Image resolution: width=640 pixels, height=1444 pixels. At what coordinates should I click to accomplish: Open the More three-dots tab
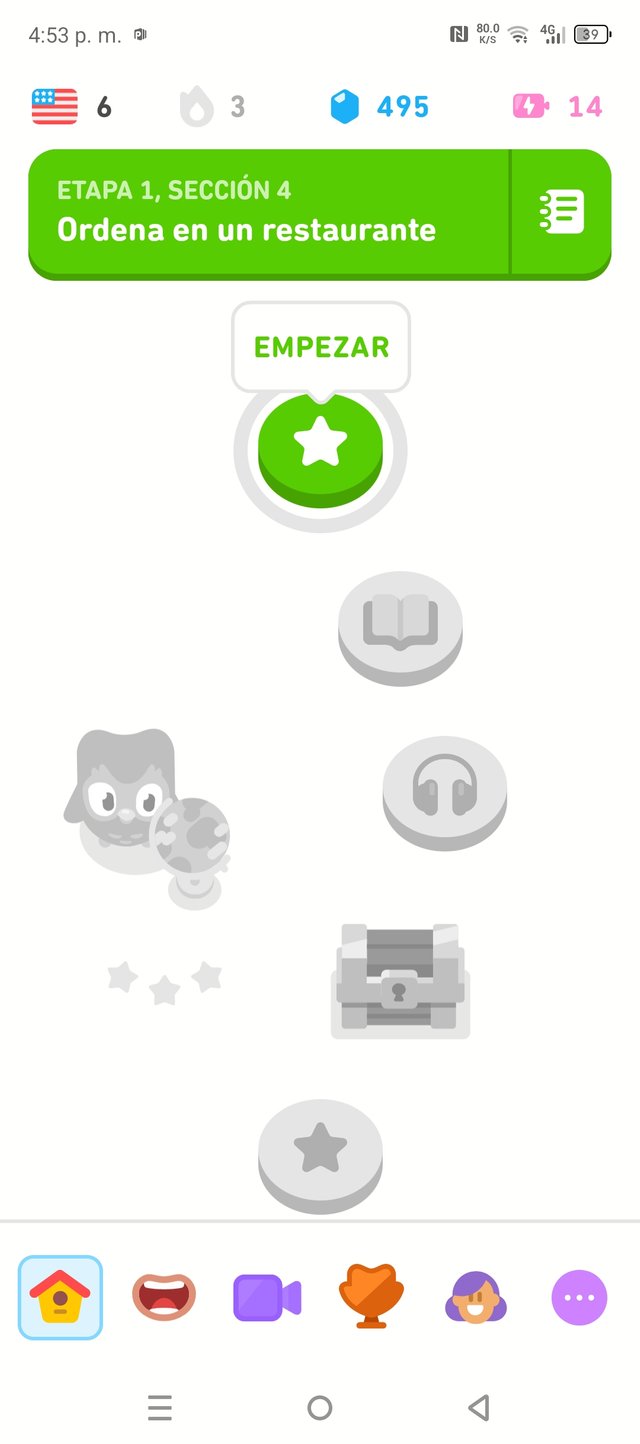coord(579,1297)
